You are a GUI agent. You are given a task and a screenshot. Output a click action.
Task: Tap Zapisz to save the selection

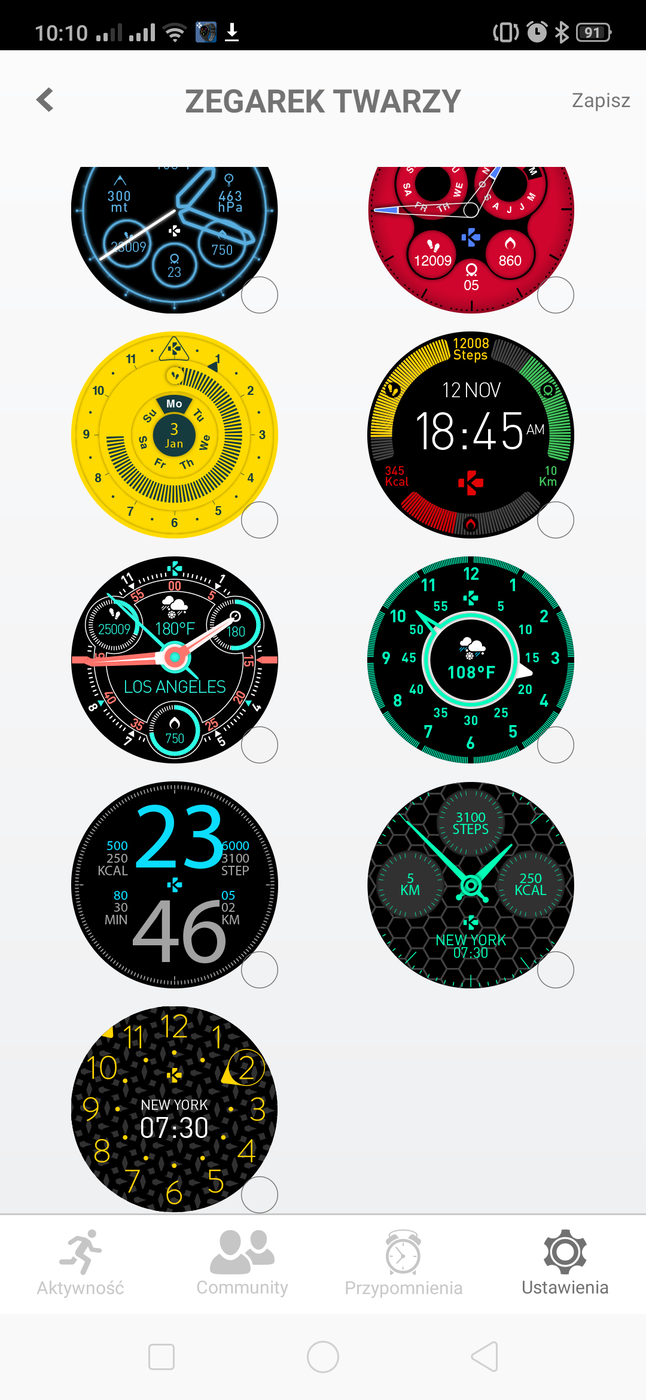(600, 101)
